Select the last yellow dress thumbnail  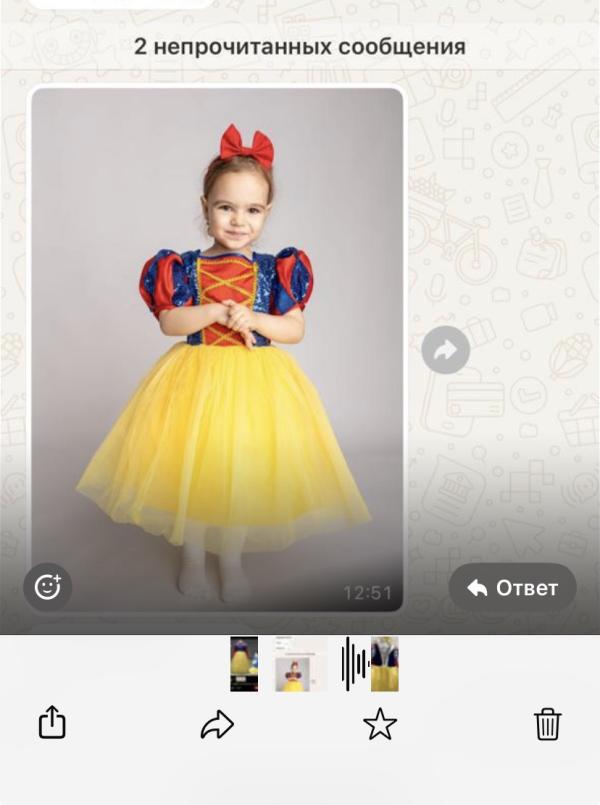tap(384, 664)
